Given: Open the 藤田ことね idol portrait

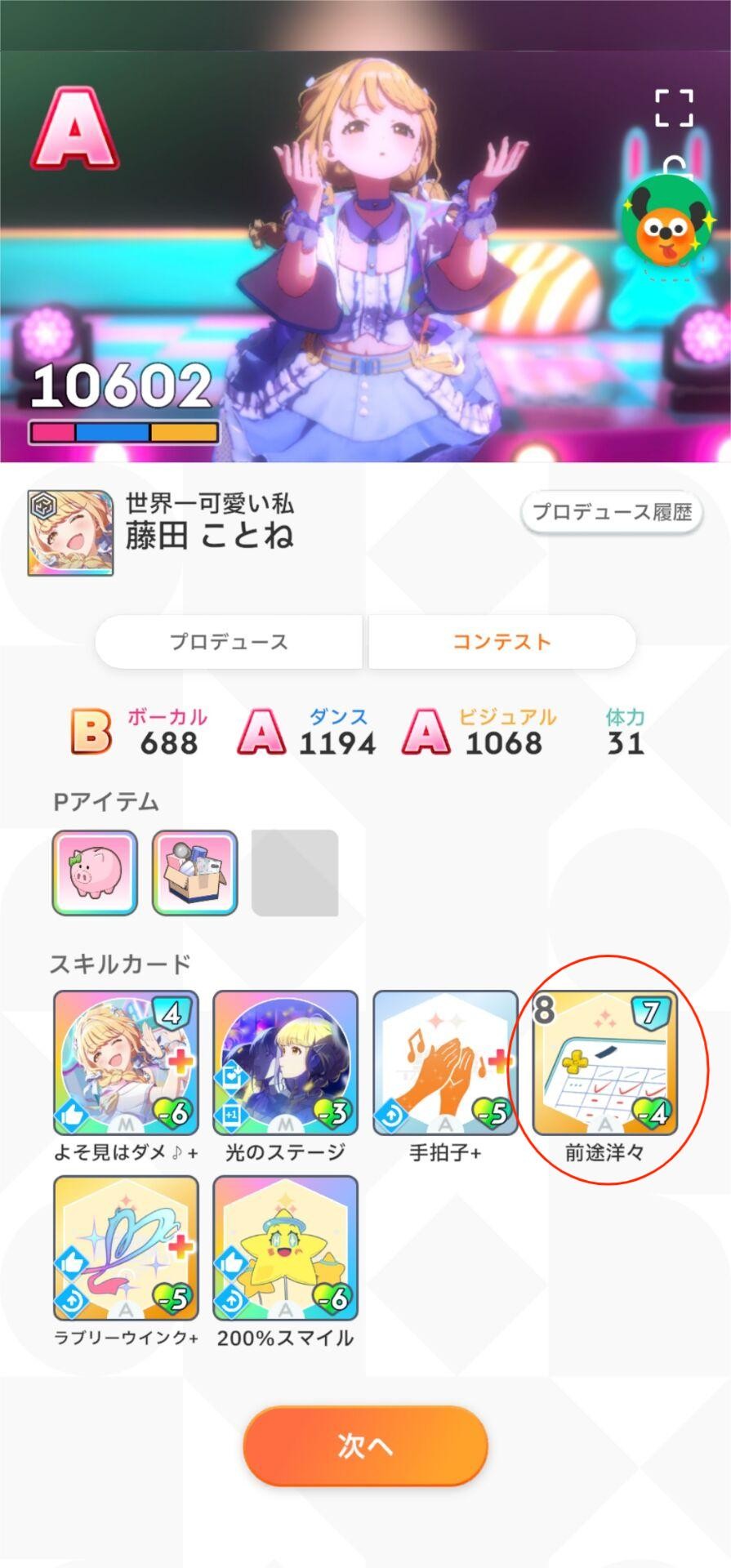Looking at the screenshot, I should [70, 532].
